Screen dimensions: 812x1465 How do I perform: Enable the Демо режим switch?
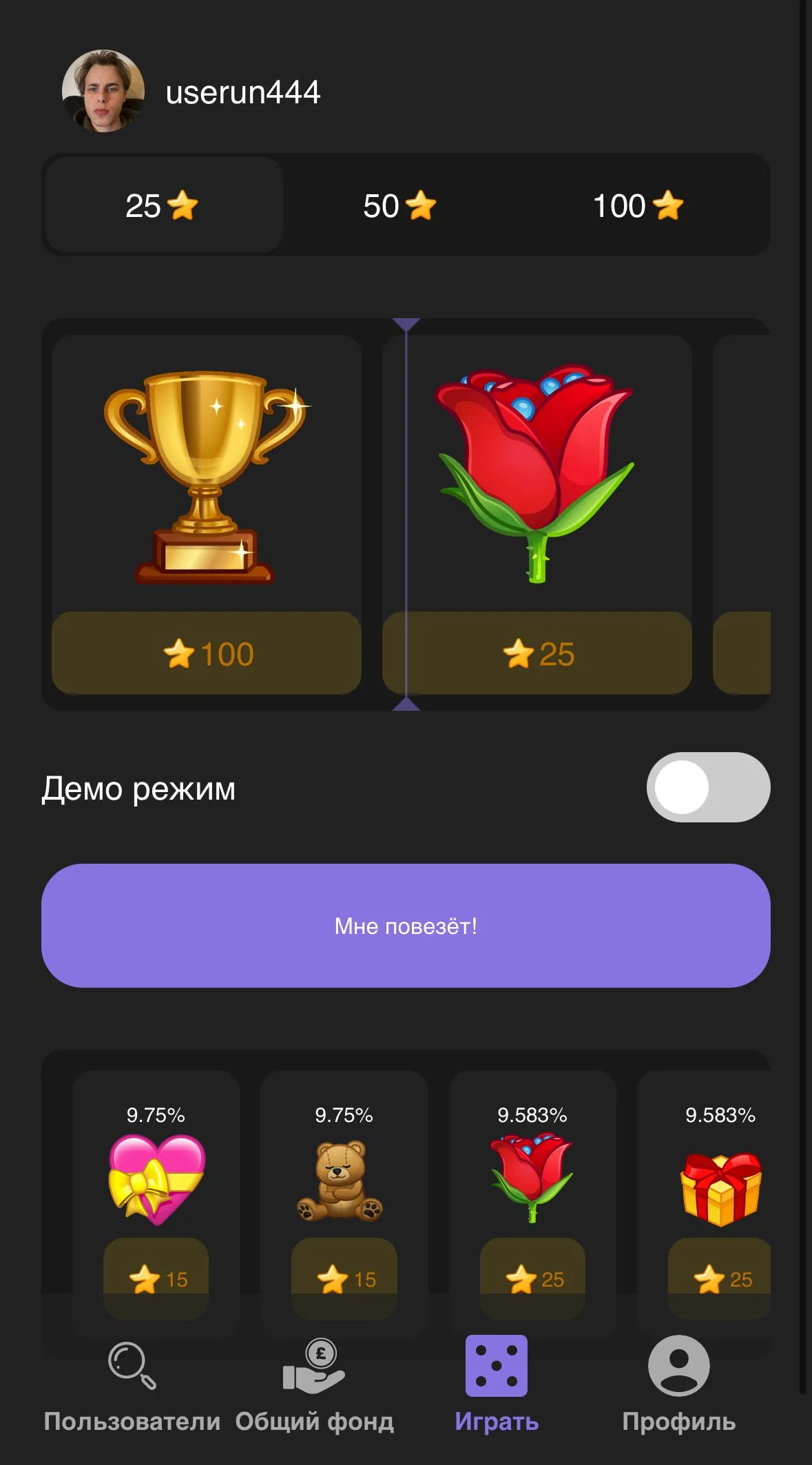coord(708,787)
